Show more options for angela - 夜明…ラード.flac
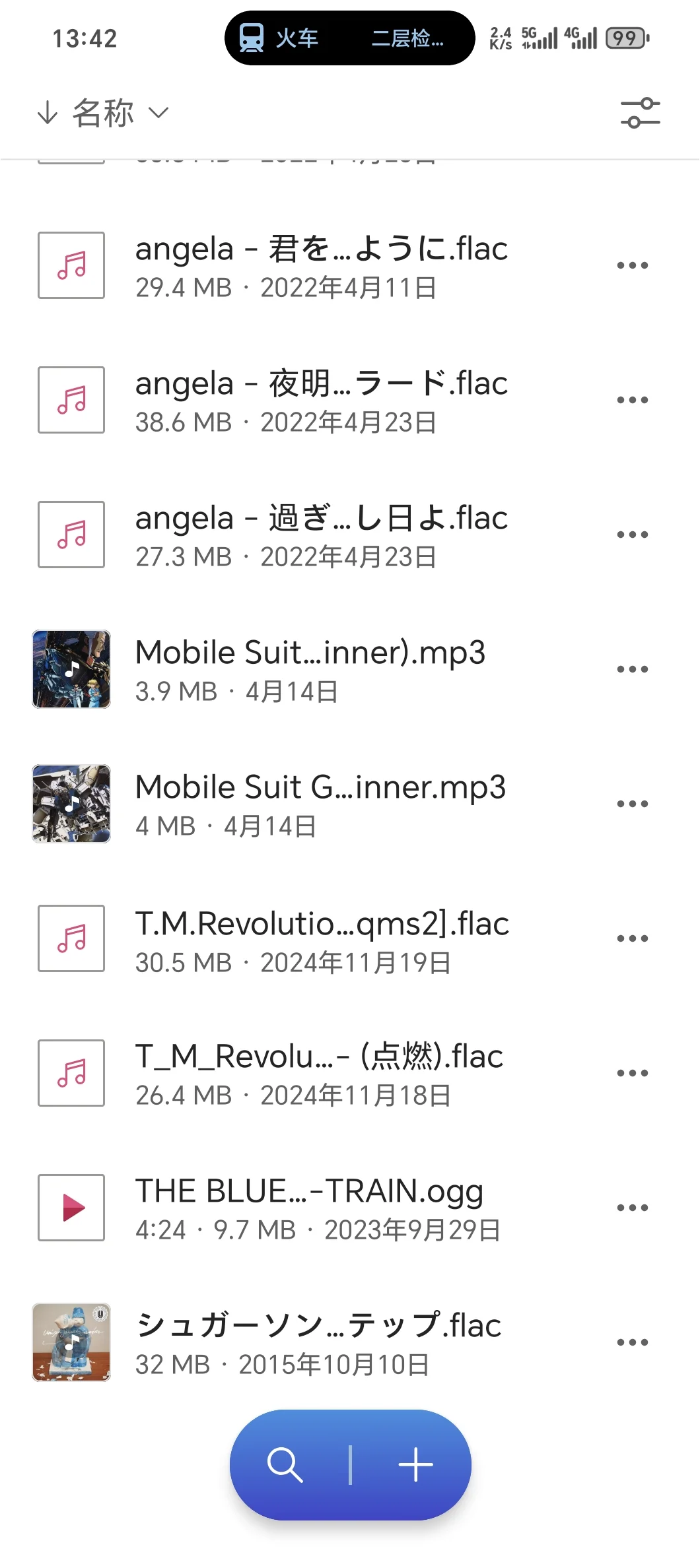This screenshot has width=700, height=1568. [632, 400]
